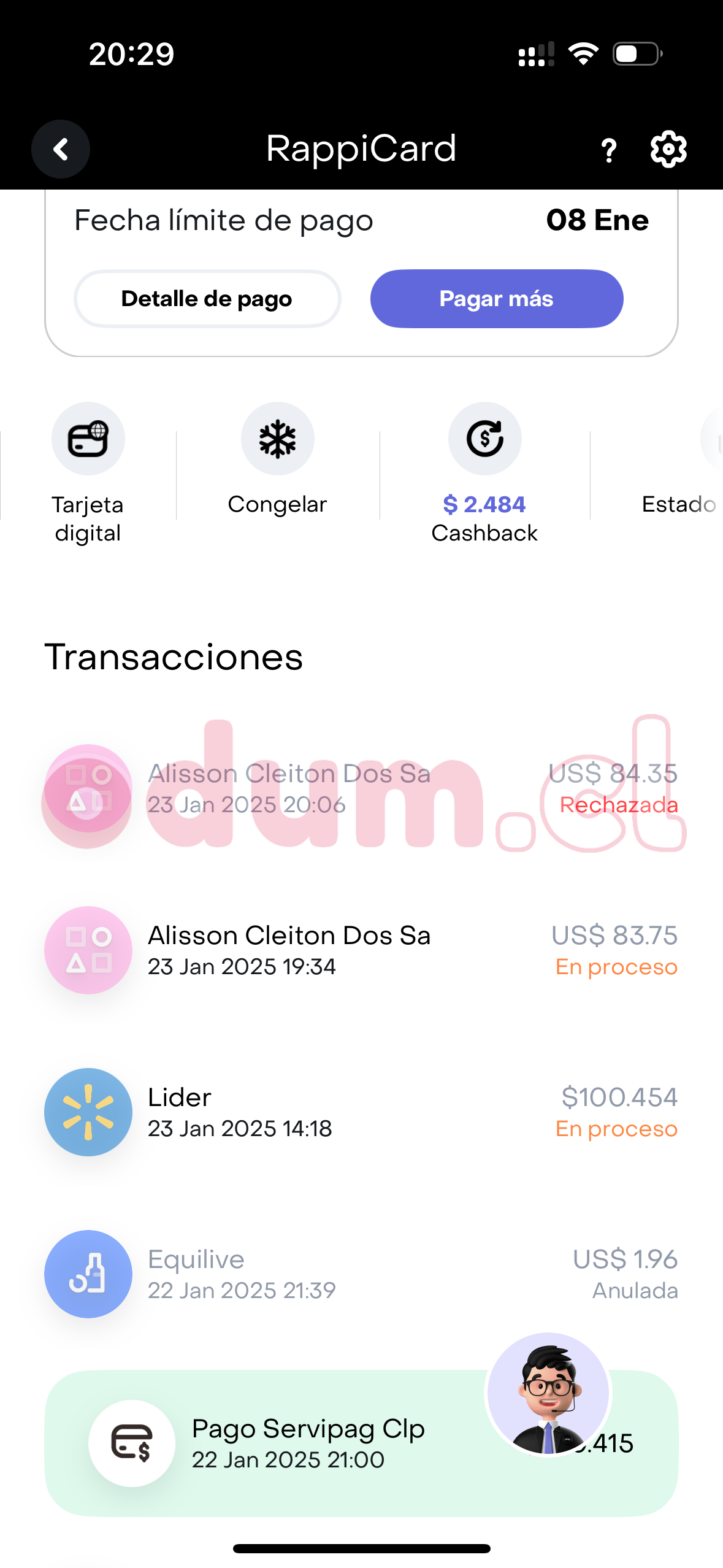Open the Equilive transaction
723x1568 pixels.
tap(361, 1274)
